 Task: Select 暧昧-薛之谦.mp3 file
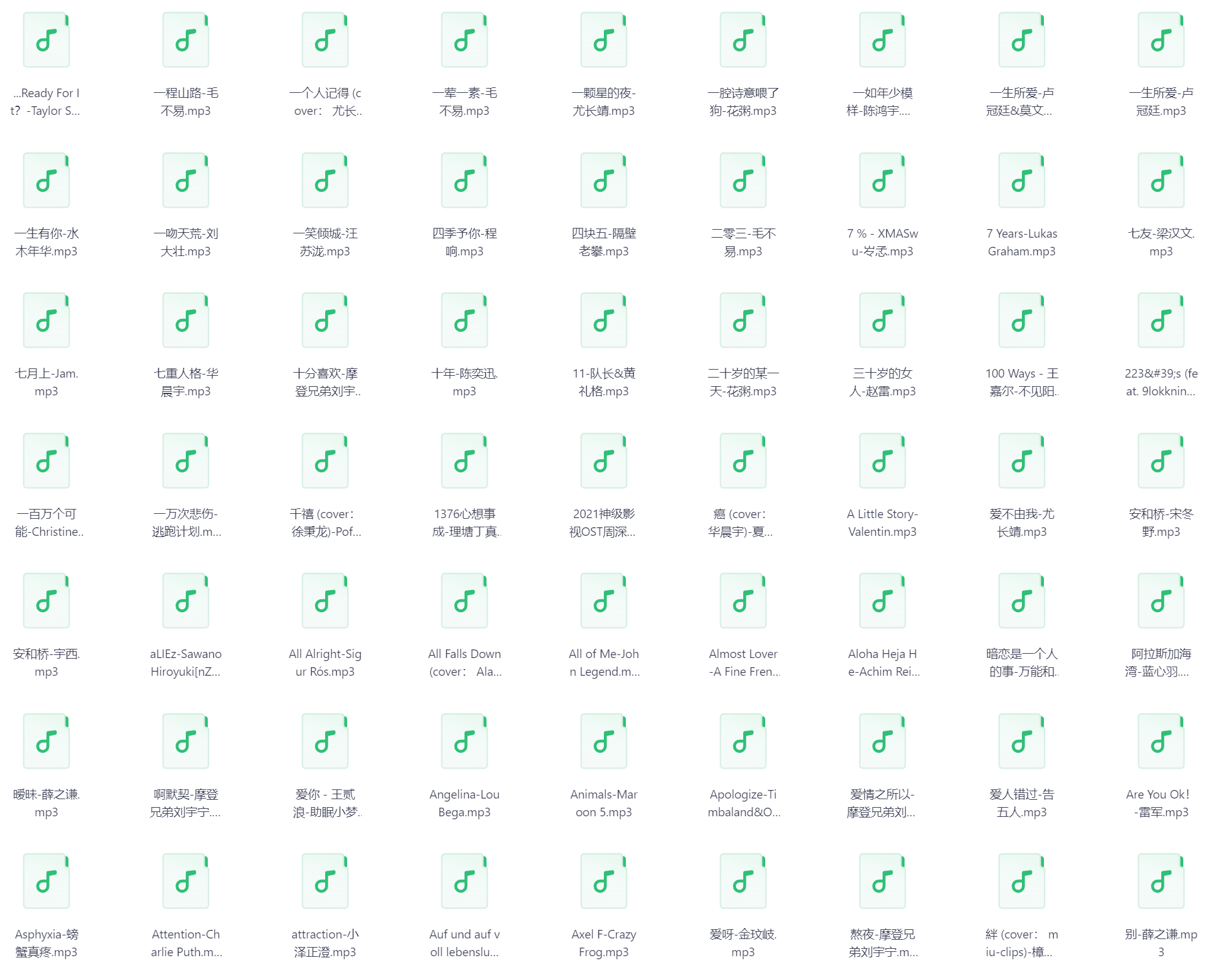click(x=46, y=742)
